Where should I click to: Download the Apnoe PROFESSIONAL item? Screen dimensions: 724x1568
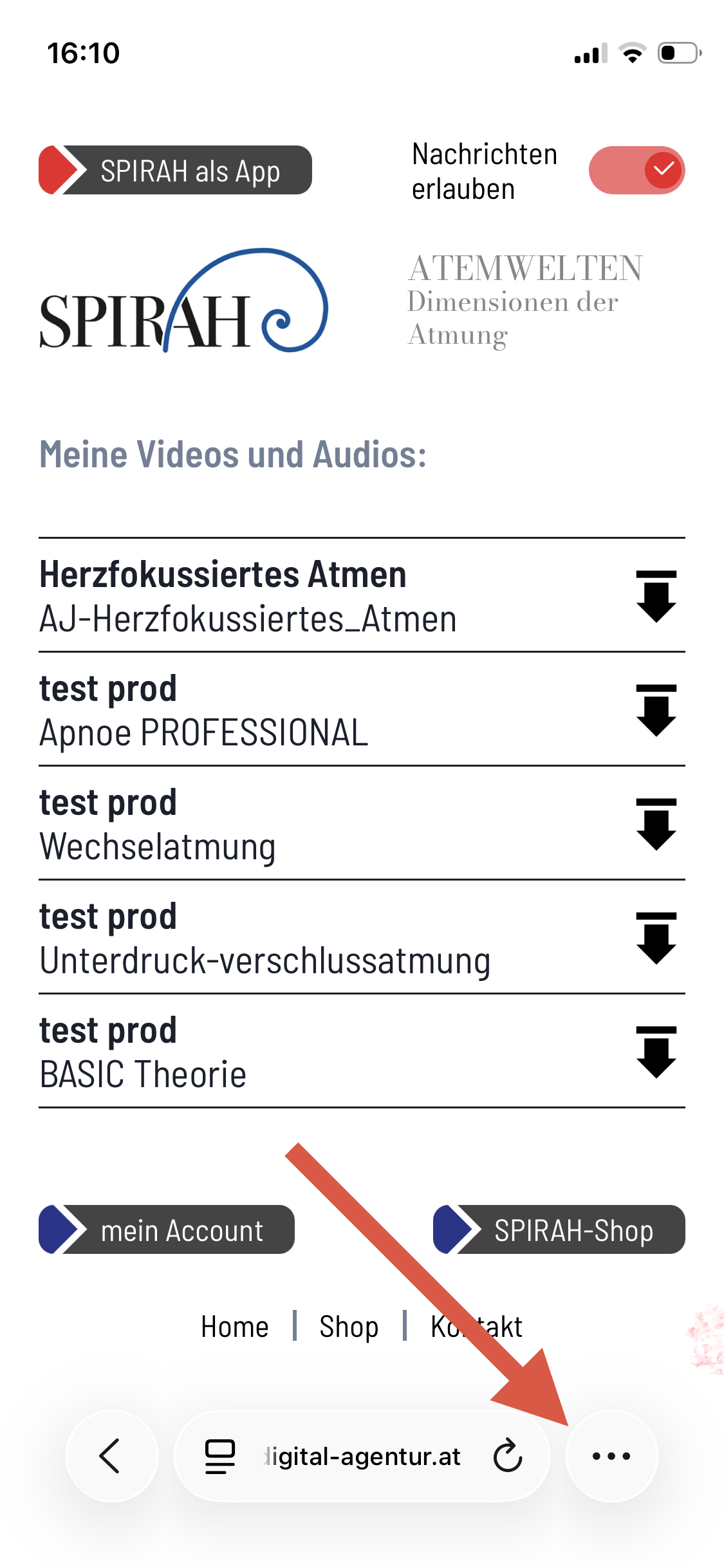coord(656,710)
